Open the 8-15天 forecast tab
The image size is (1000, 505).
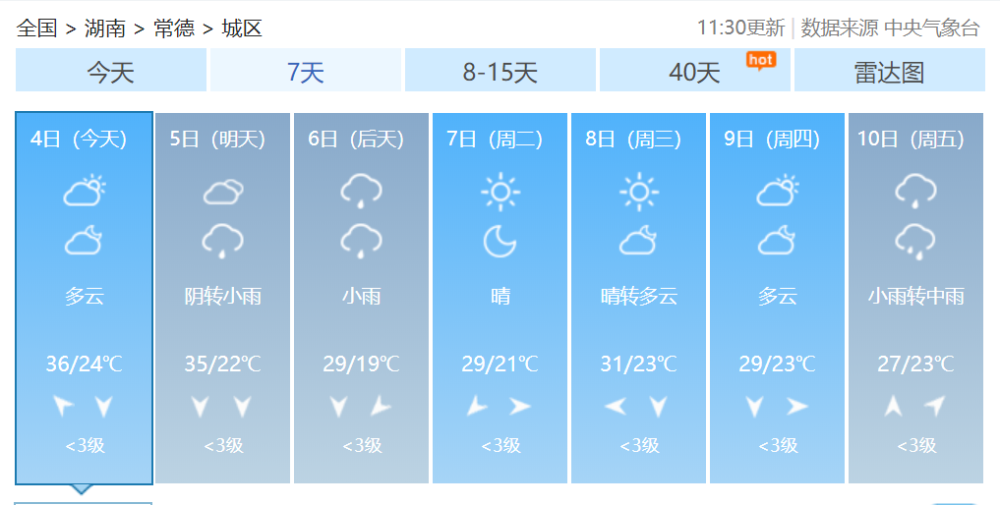pyautogui.click(x=500, y=71)
